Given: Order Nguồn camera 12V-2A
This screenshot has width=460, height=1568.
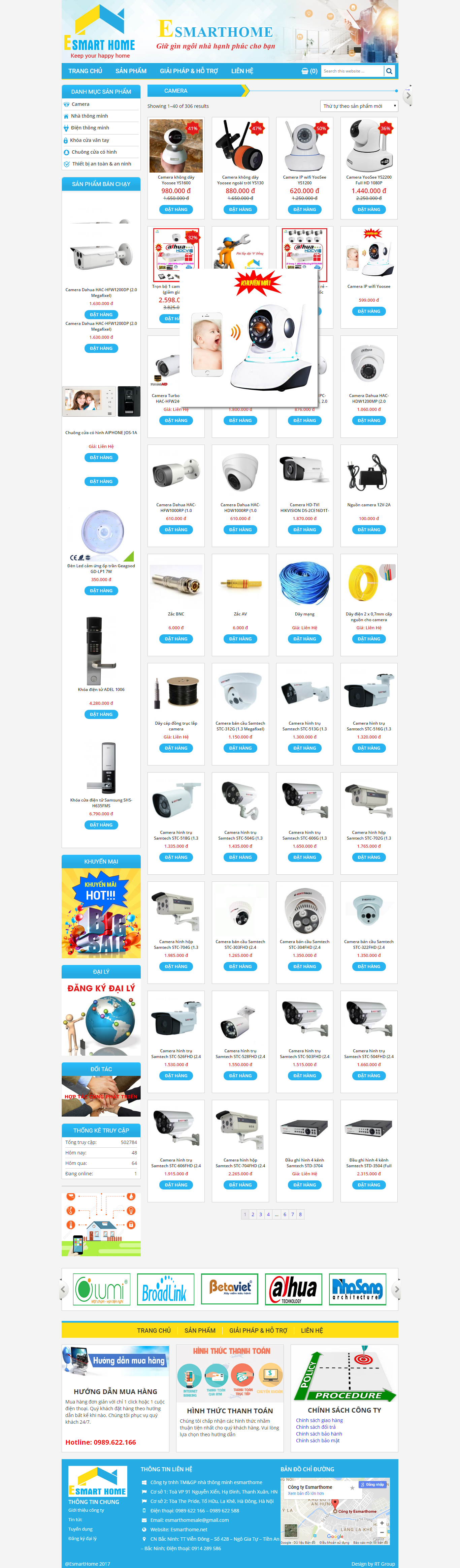Looking at the screenshot, I should pos(369,530).
